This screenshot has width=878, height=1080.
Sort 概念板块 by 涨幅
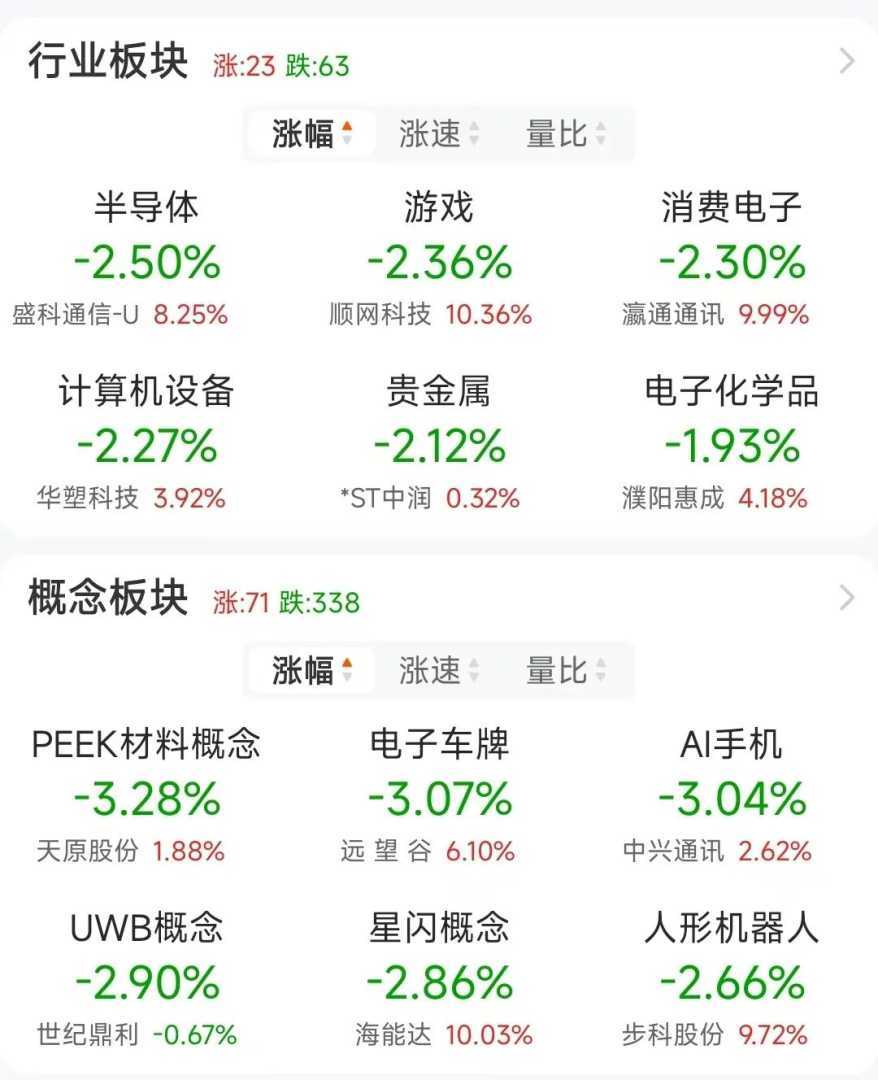pyautogui.click(x=312, y=670)
